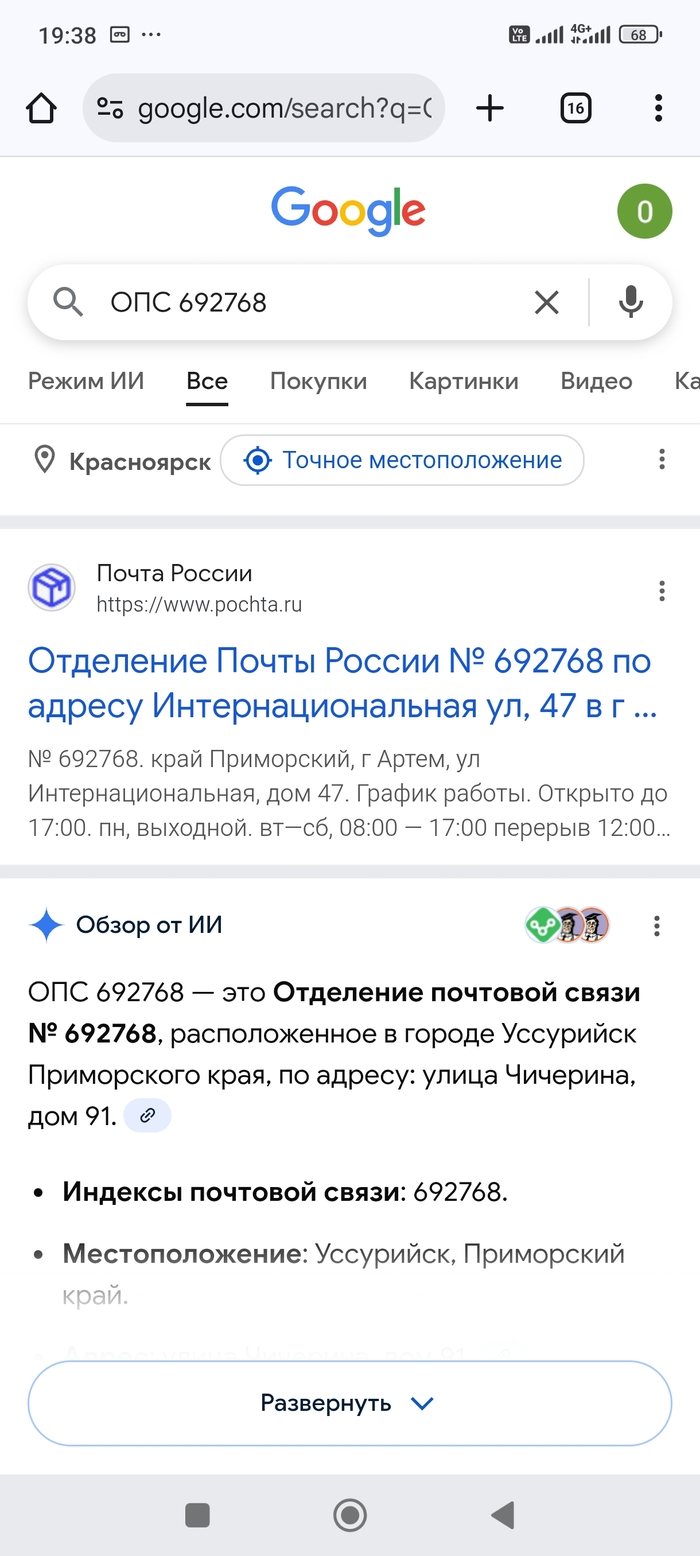Open the tab switcher showing 16 tabs

(575, 108)
